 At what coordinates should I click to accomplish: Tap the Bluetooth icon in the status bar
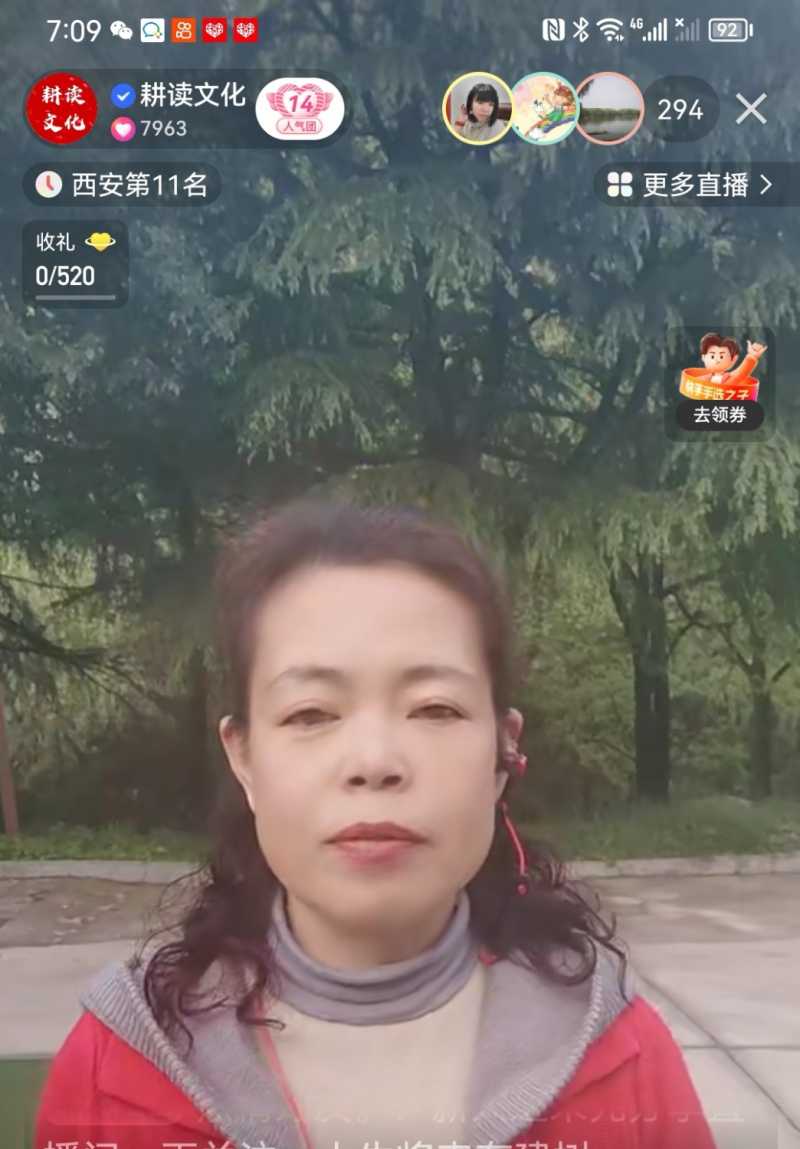[x=580, y=29]
